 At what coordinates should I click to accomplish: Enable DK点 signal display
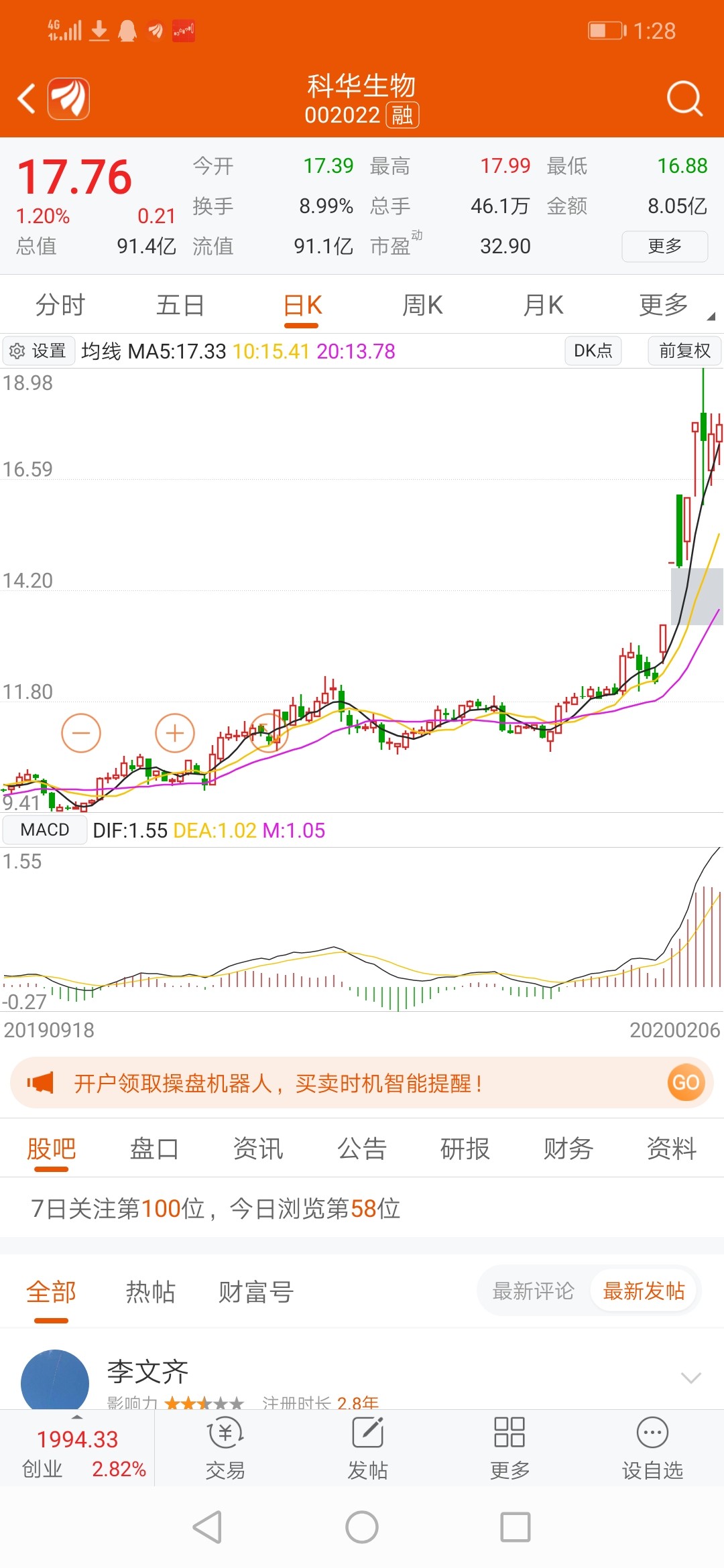click(593, 350)
